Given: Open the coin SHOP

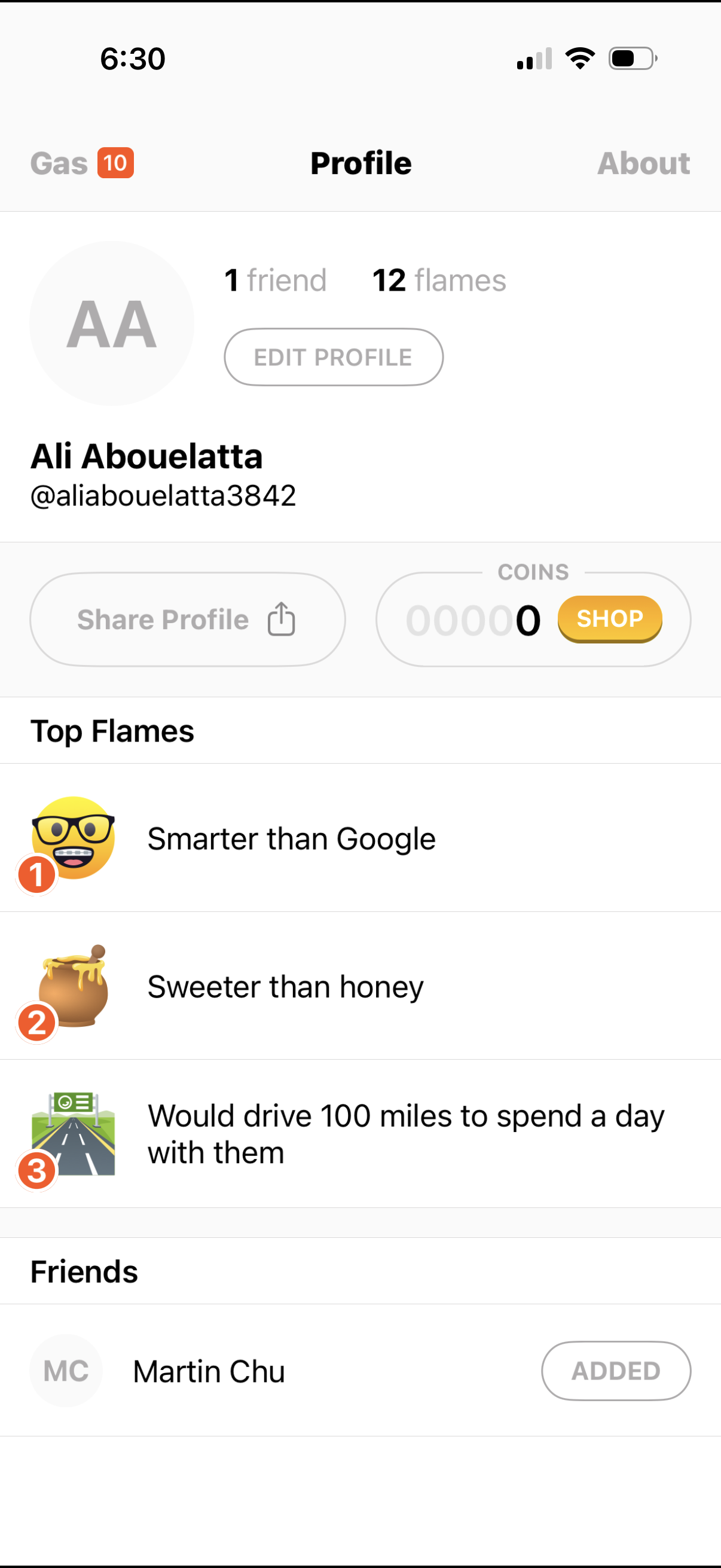Looking at the screenshot, I should [610, 618].
